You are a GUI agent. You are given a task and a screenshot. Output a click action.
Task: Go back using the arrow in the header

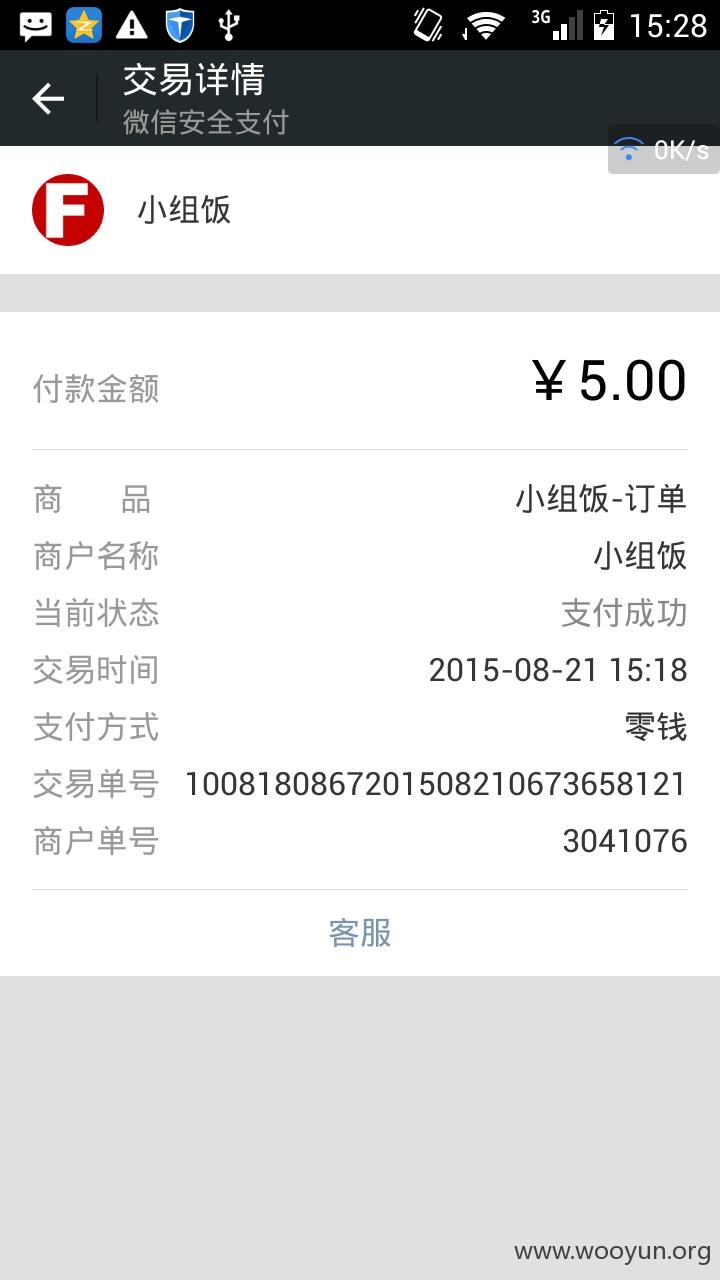click(x=48, y=98)
